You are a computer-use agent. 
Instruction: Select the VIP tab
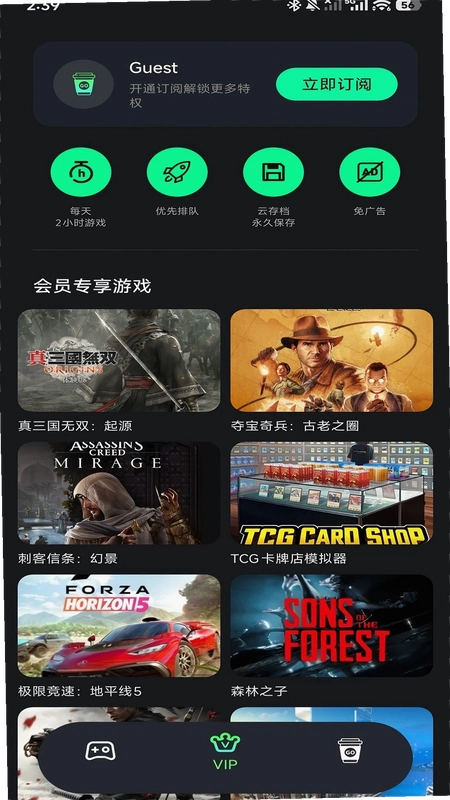click(225, 753)
